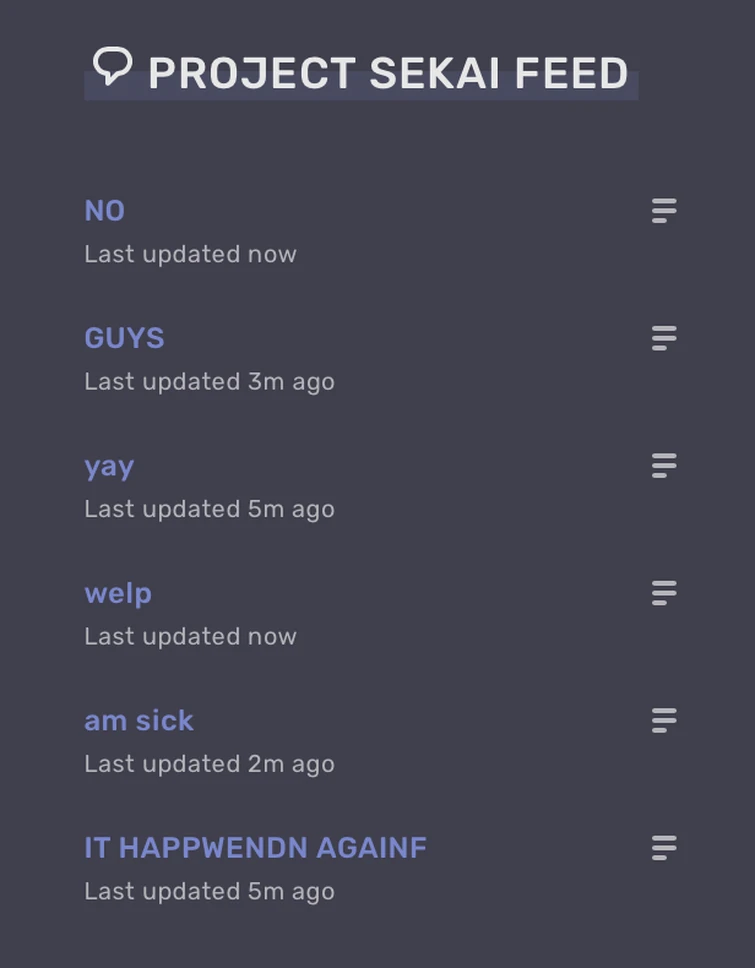Click the speech bubble feed icon
755x968 pixels.
click(x=113, y=68)
